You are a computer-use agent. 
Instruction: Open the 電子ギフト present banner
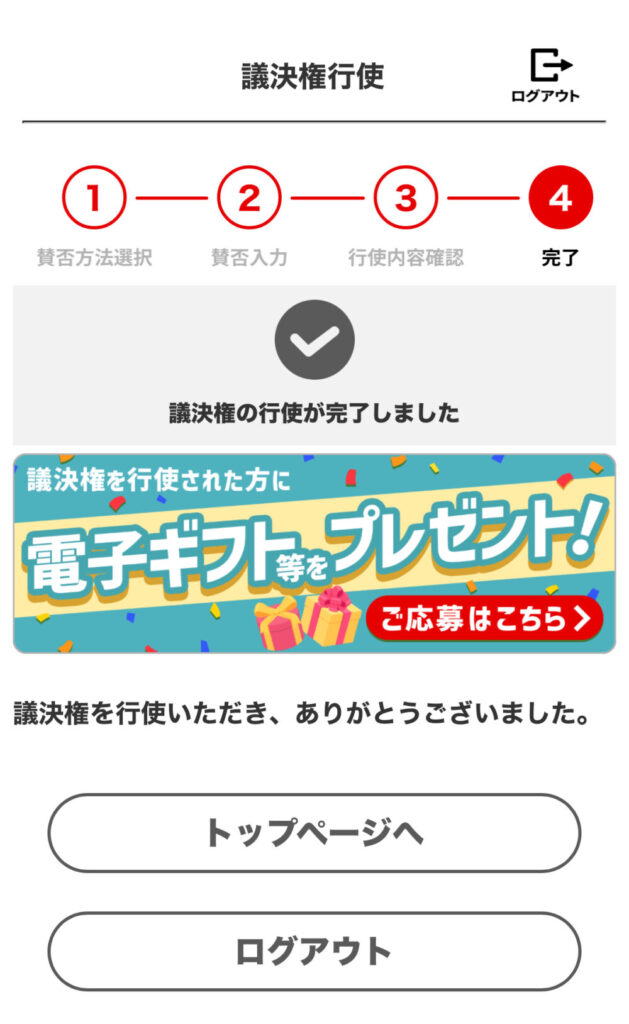tap(314, 554)
